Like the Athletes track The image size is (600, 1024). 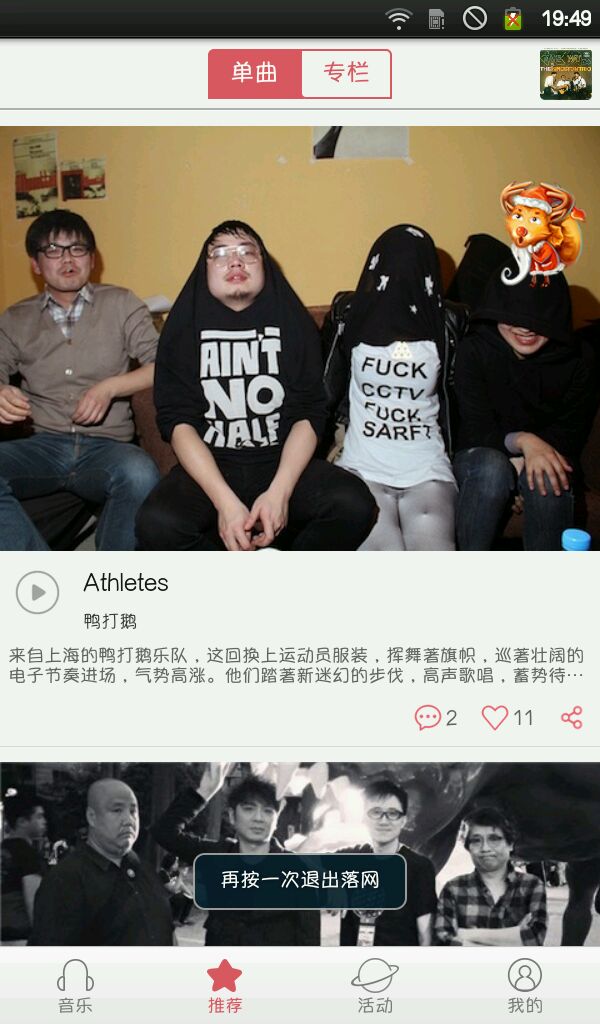(507, 717)
